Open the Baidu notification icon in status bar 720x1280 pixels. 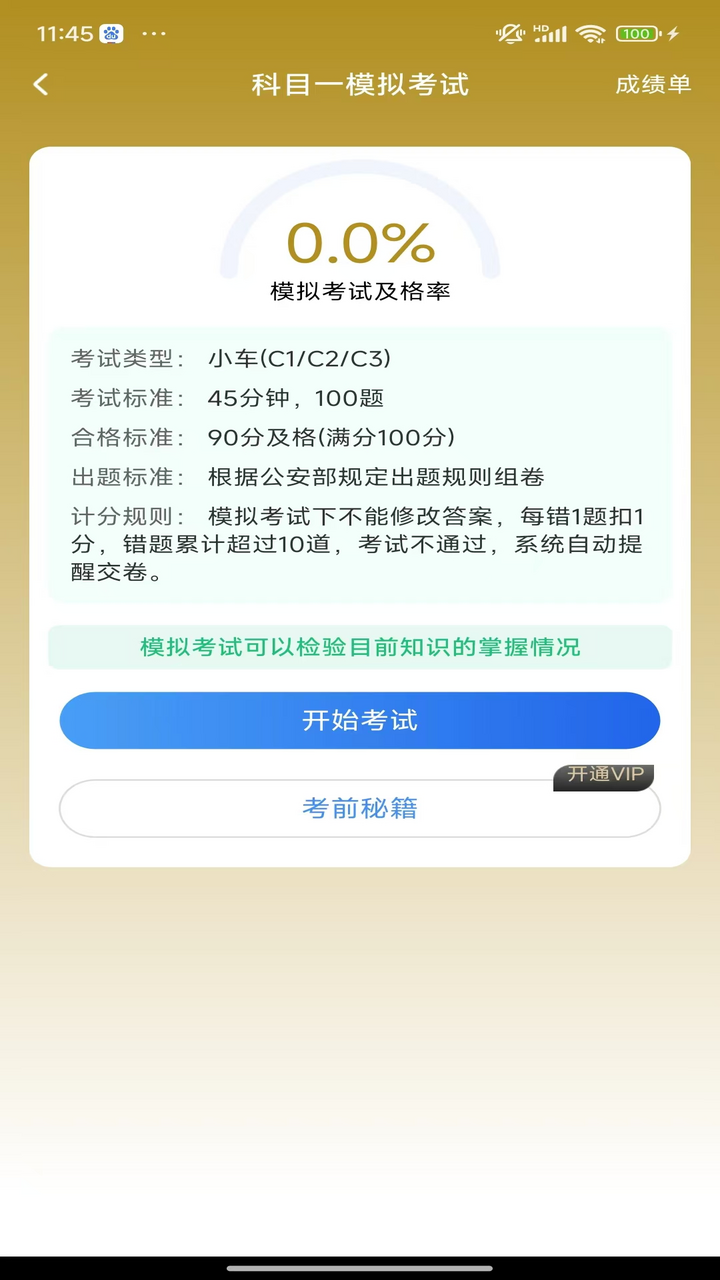[110, 33]
